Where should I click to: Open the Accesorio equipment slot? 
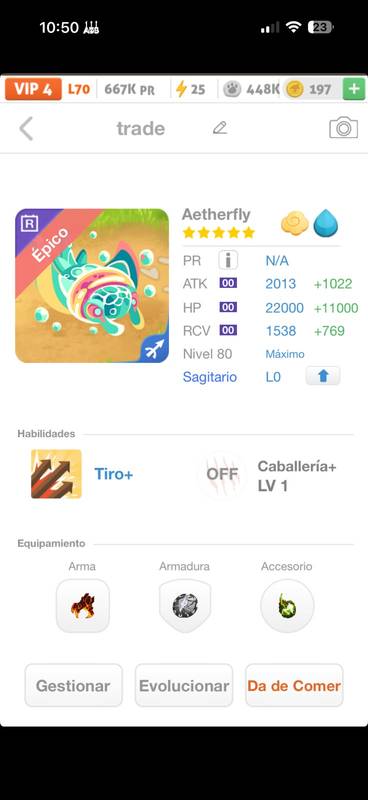287,606
